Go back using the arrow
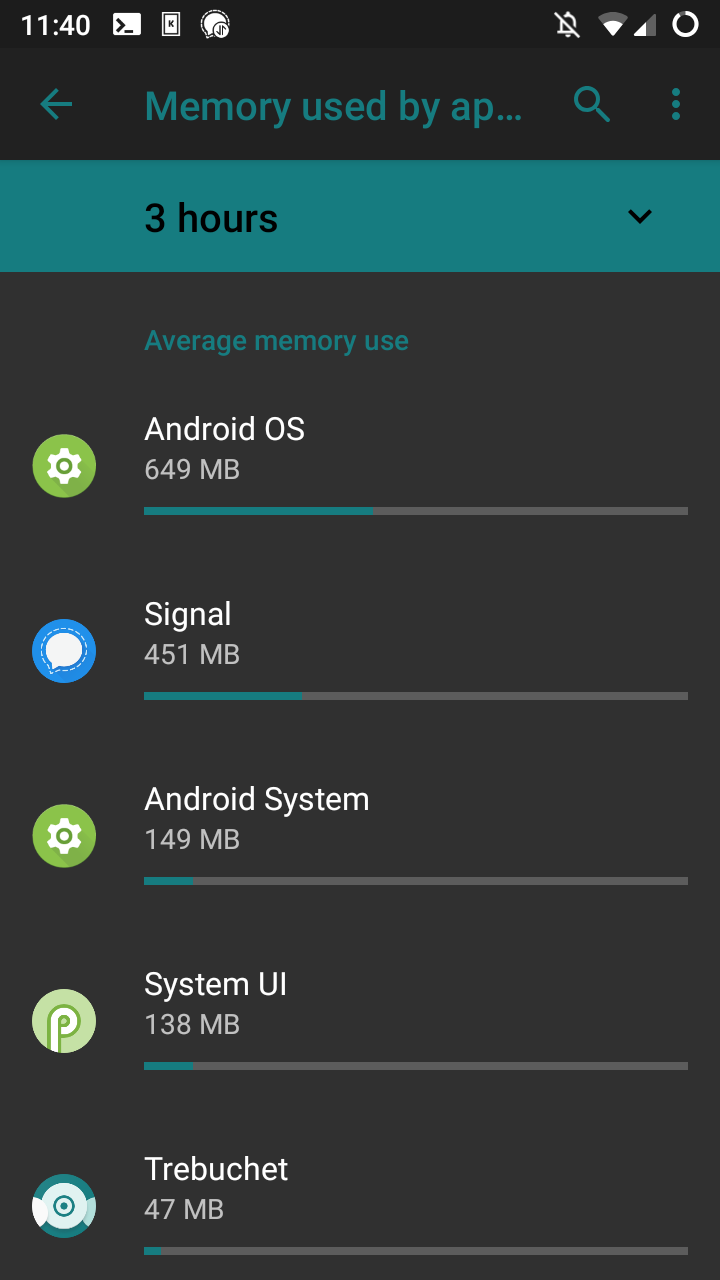This screenshot has height=1280, width=720. click(x=56, y=104)
